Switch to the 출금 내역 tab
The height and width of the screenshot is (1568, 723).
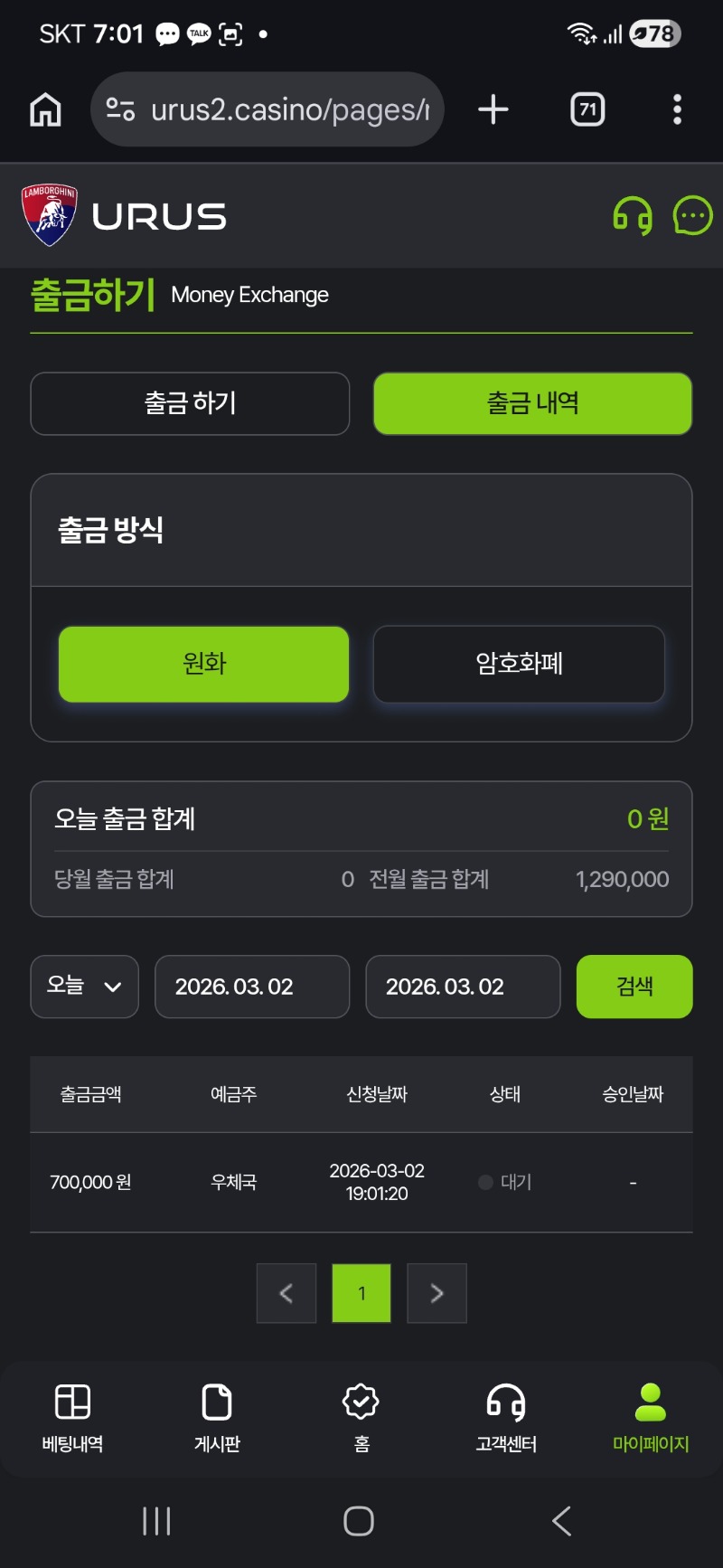(532, 403)
